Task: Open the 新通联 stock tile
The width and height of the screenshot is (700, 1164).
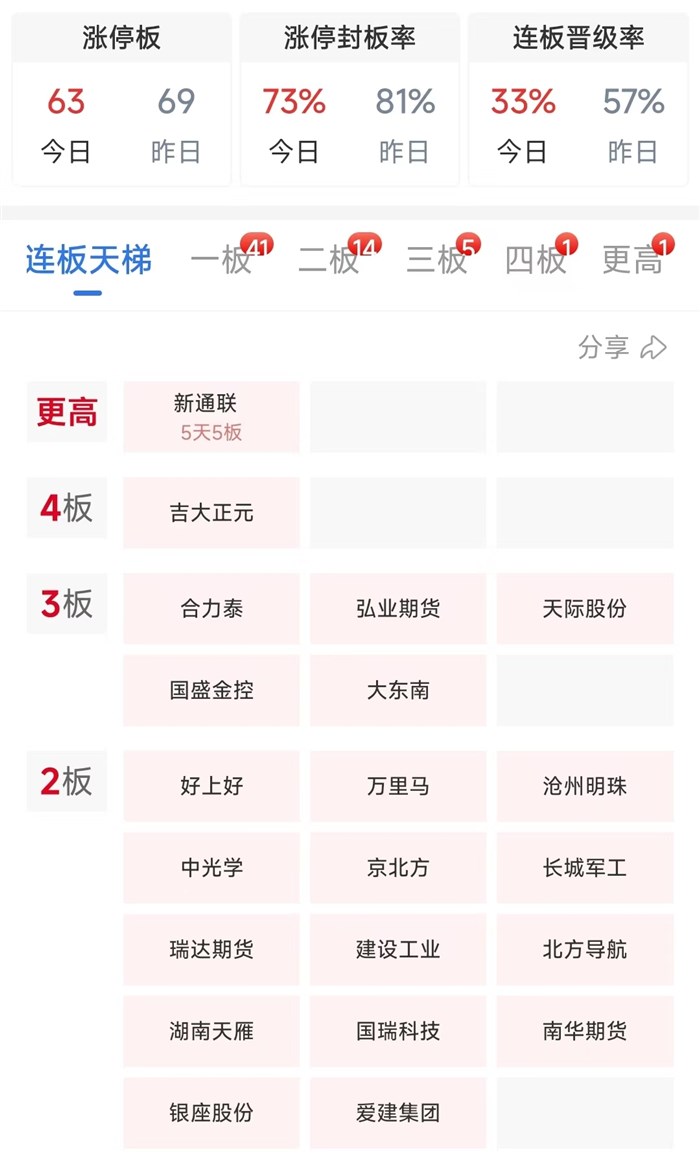Action: (211, 416)
